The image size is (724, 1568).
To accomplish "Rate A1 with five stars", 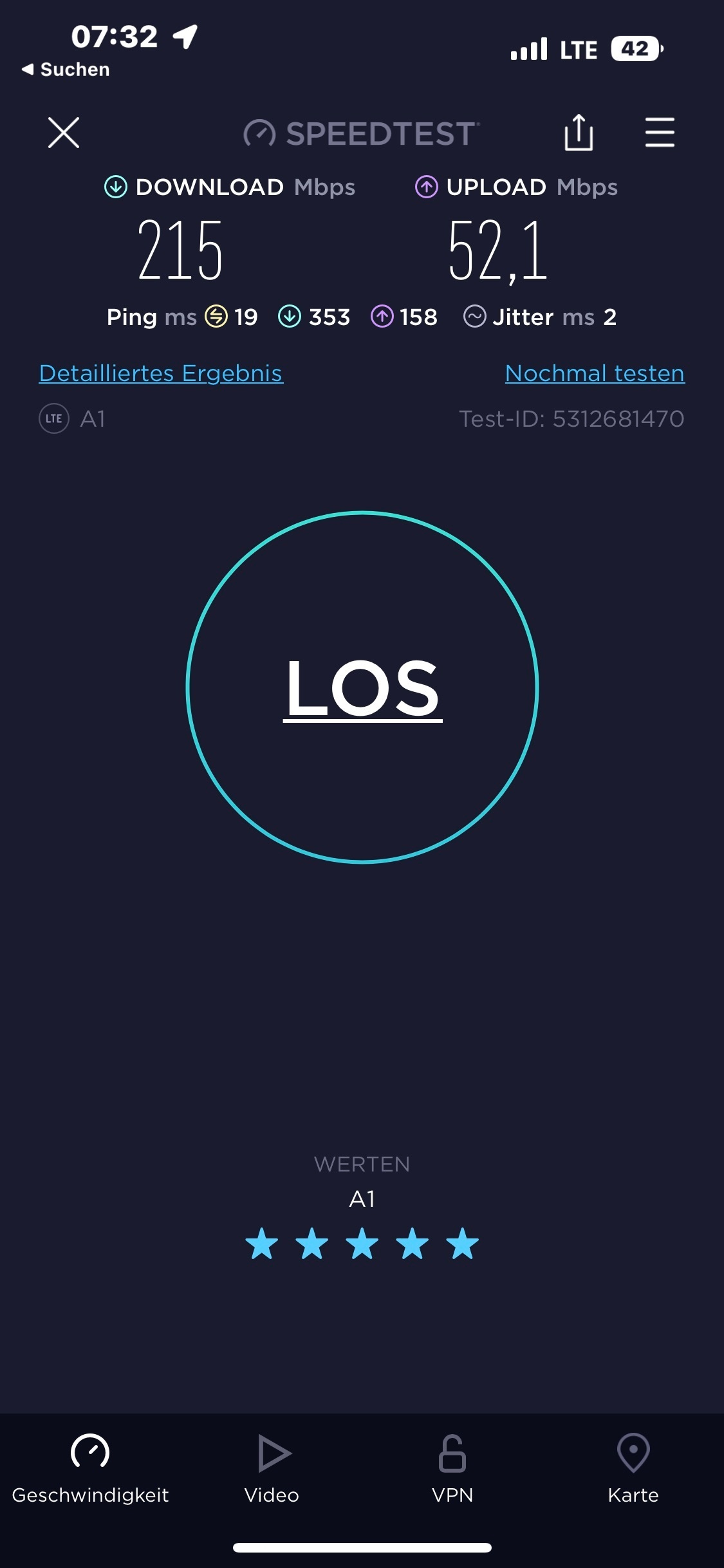I will 462,1244.
